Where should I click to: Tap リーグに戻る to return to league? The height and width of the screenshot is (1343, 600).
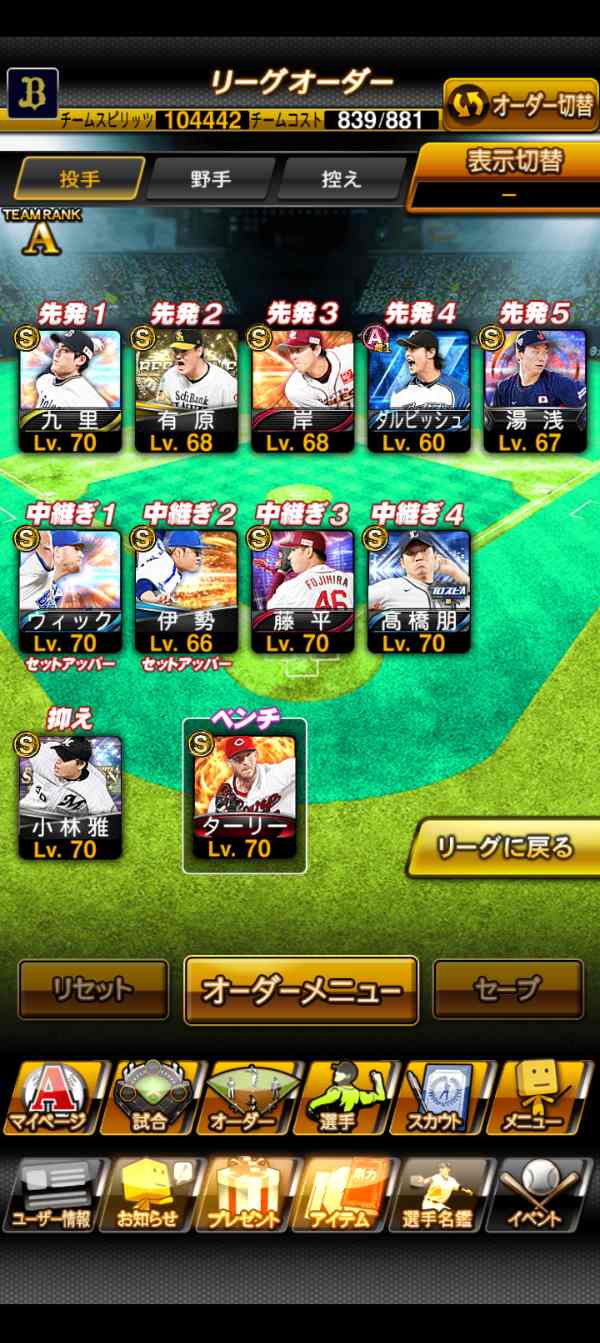click(x=503, y=848)
